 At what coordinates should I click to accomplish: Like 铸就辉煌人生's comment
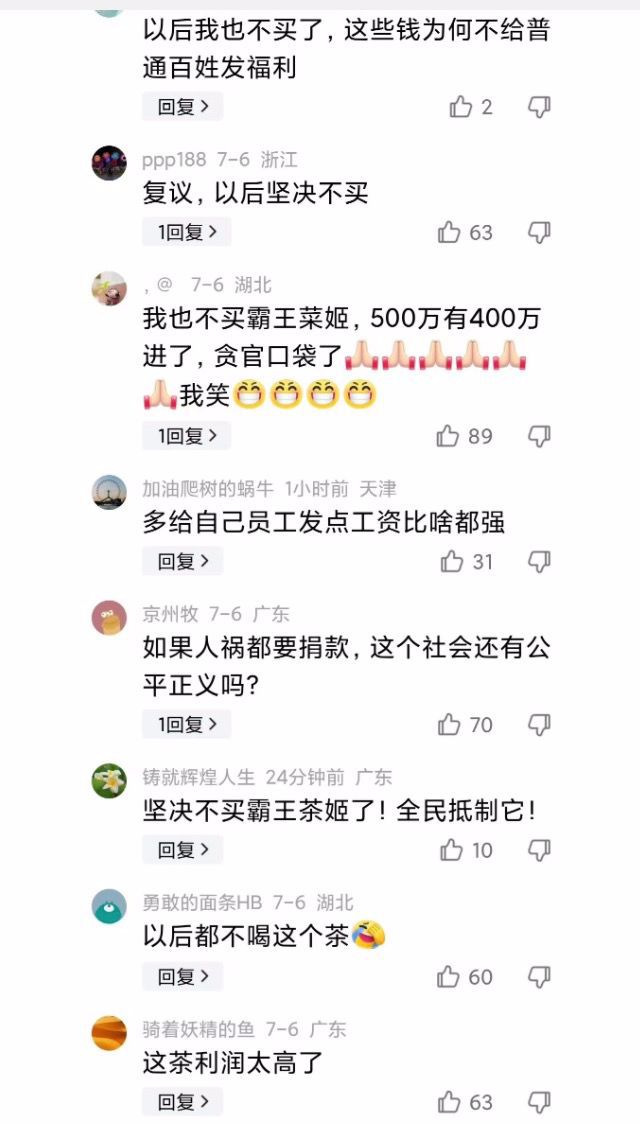(x=451, y=850)
